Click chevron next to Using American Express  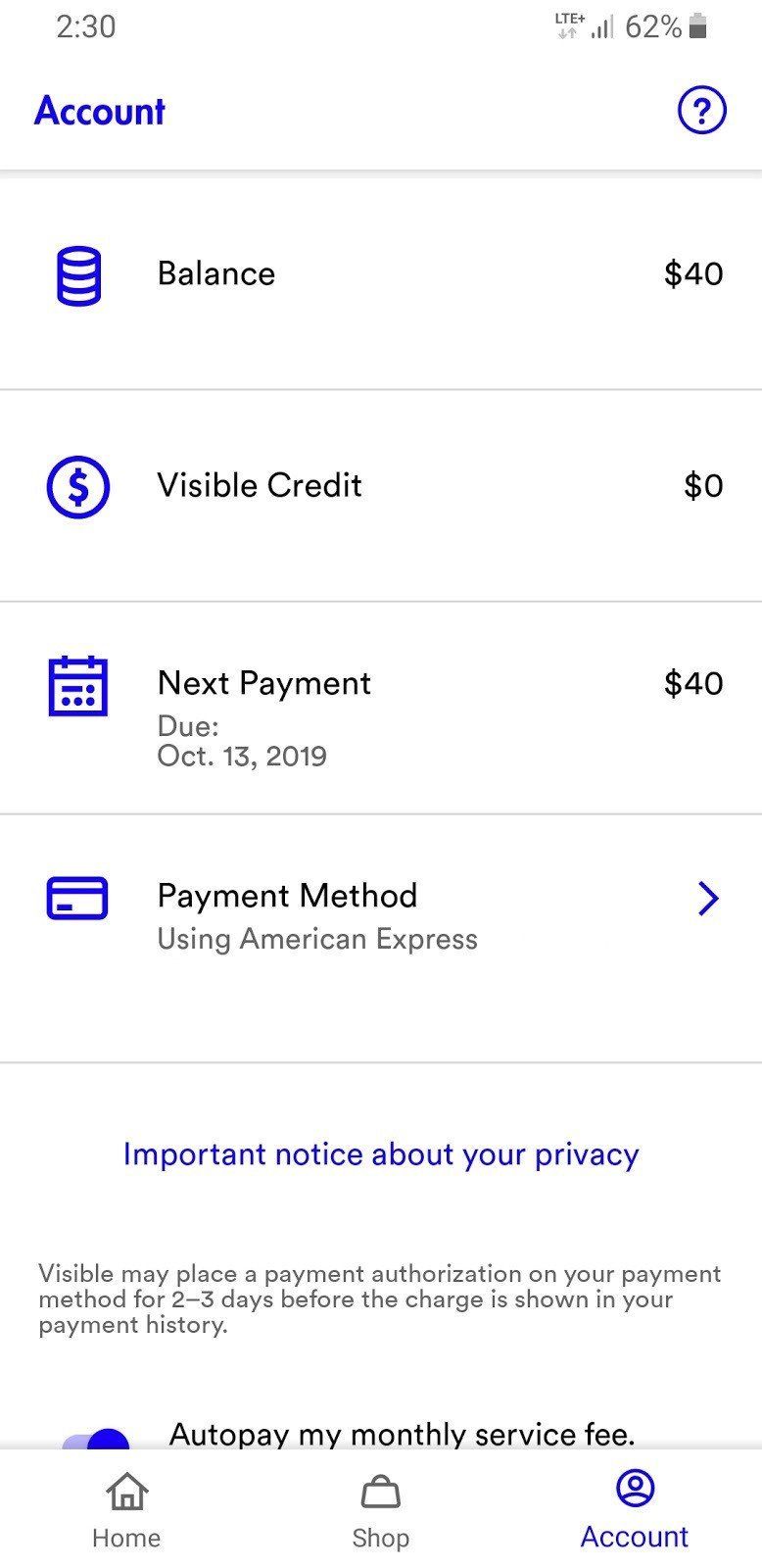coord(707,898)
